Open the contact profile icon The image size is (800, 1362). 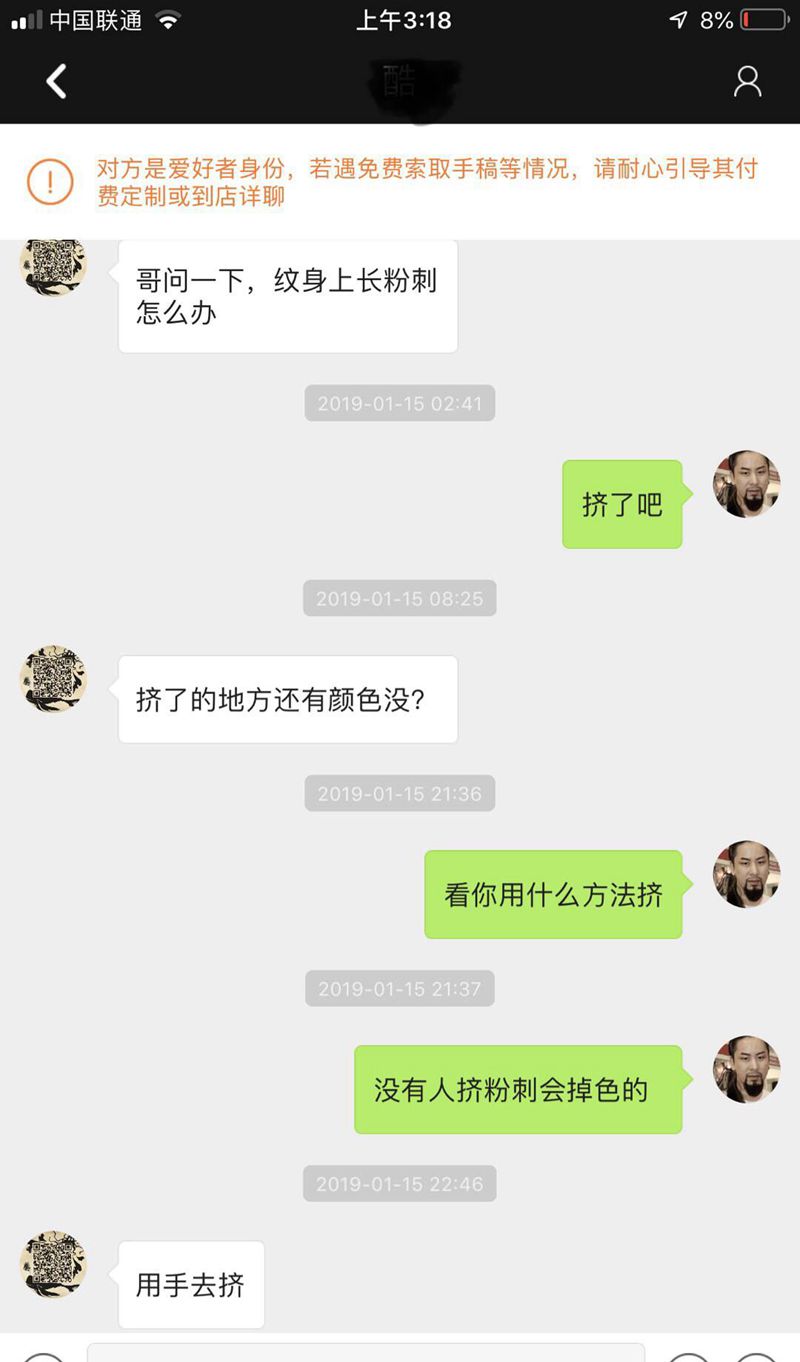click(747, 82)
